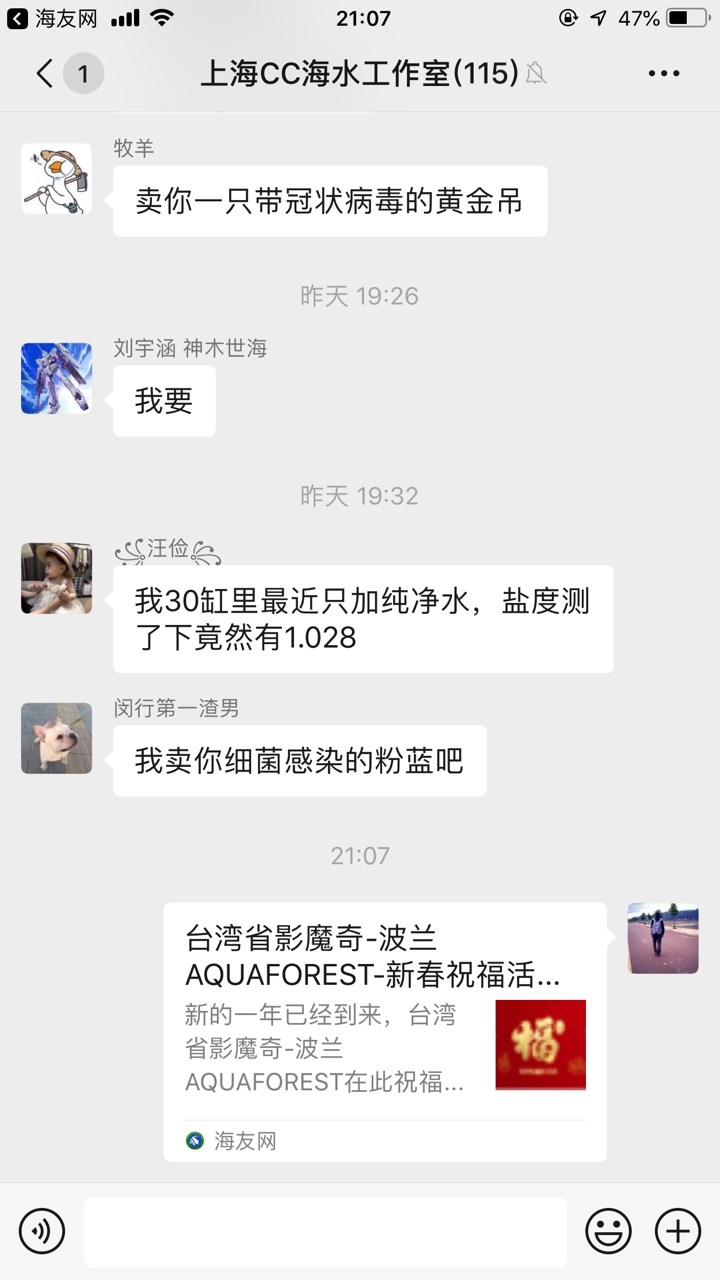View 刘宇涵 神木世海's profile avatar
Image resolution: width=720 pixels, height=1280 pixels.
(57, 379)
